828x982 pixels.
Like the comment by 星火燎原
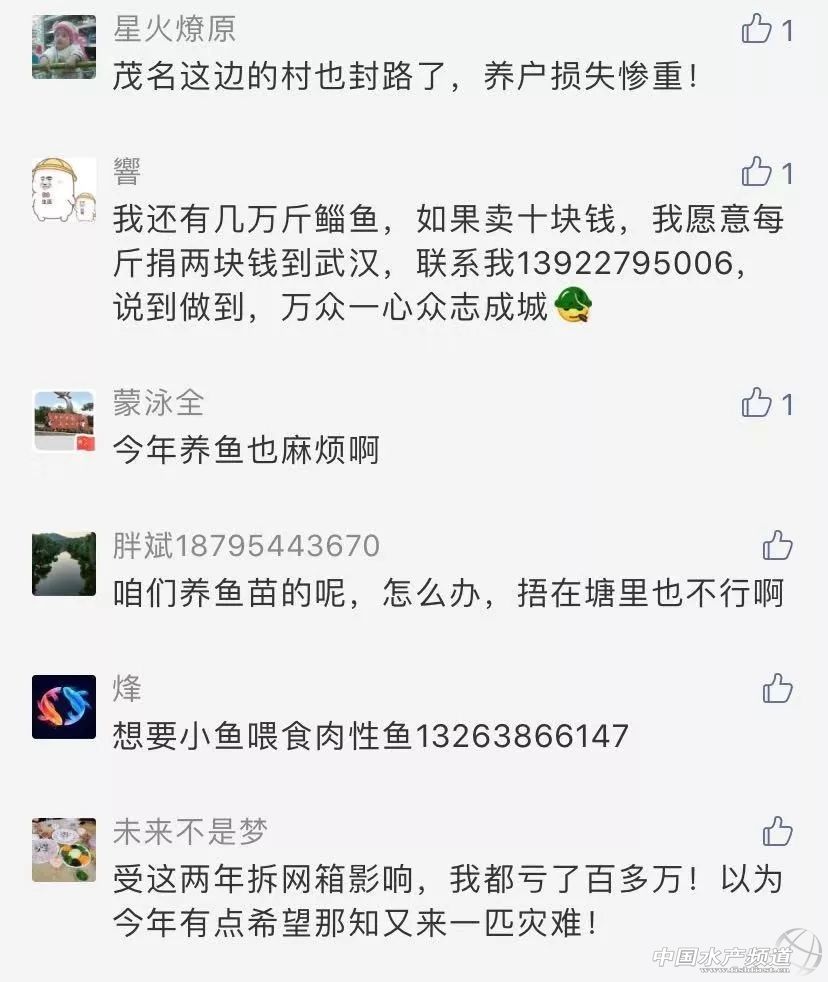tap(757, 30)
